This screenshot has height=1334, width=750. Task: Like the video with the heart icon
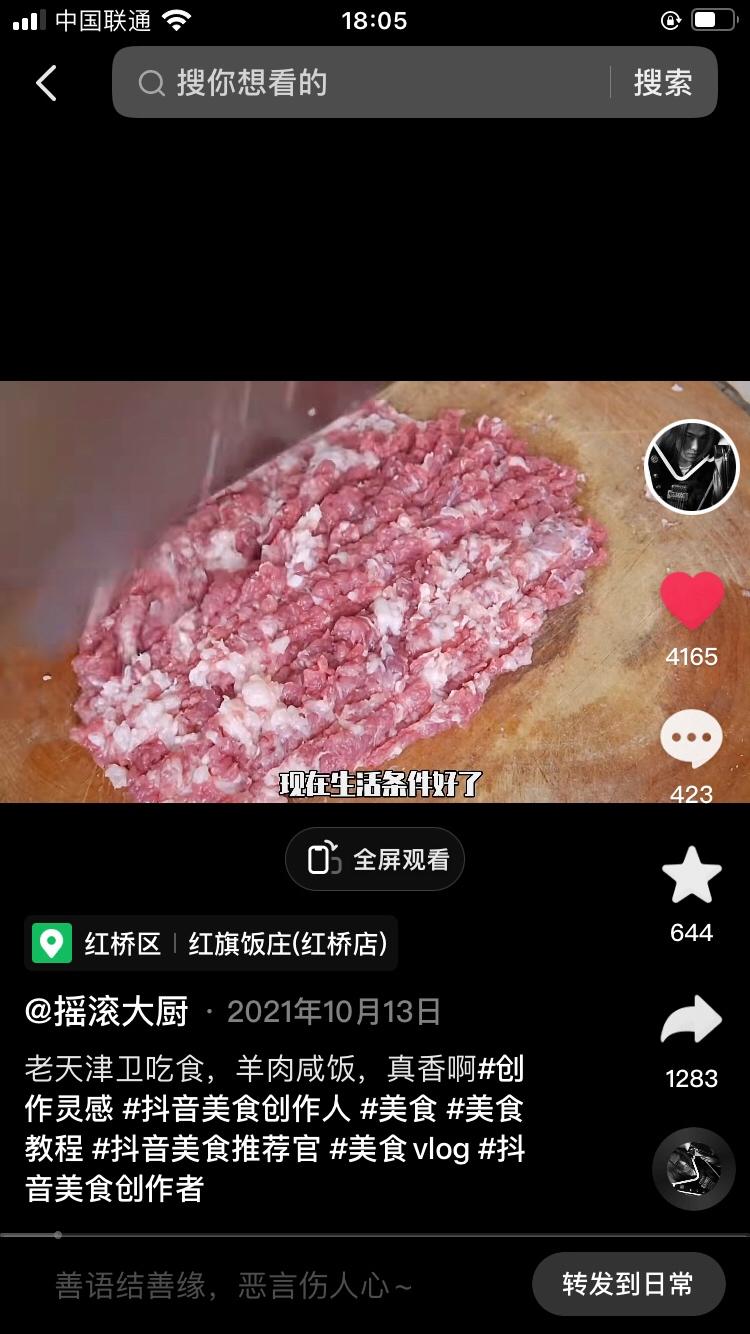pos(690,597)
